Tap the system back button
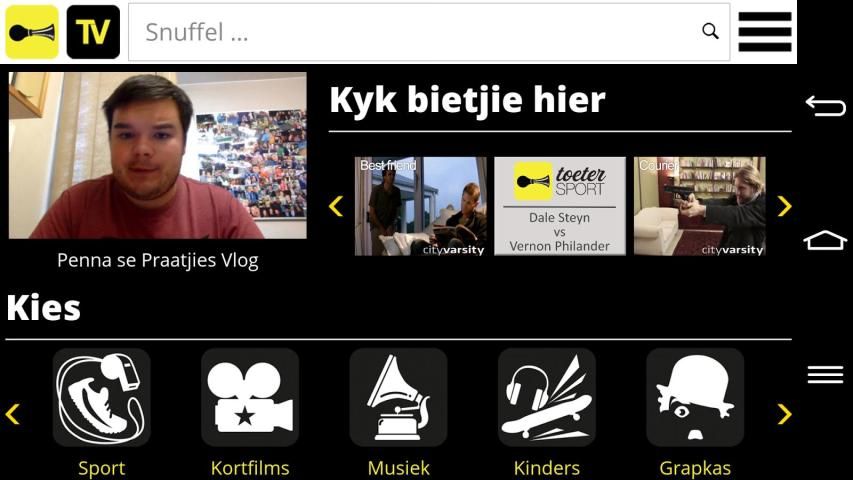 click(x=825, y=106)
